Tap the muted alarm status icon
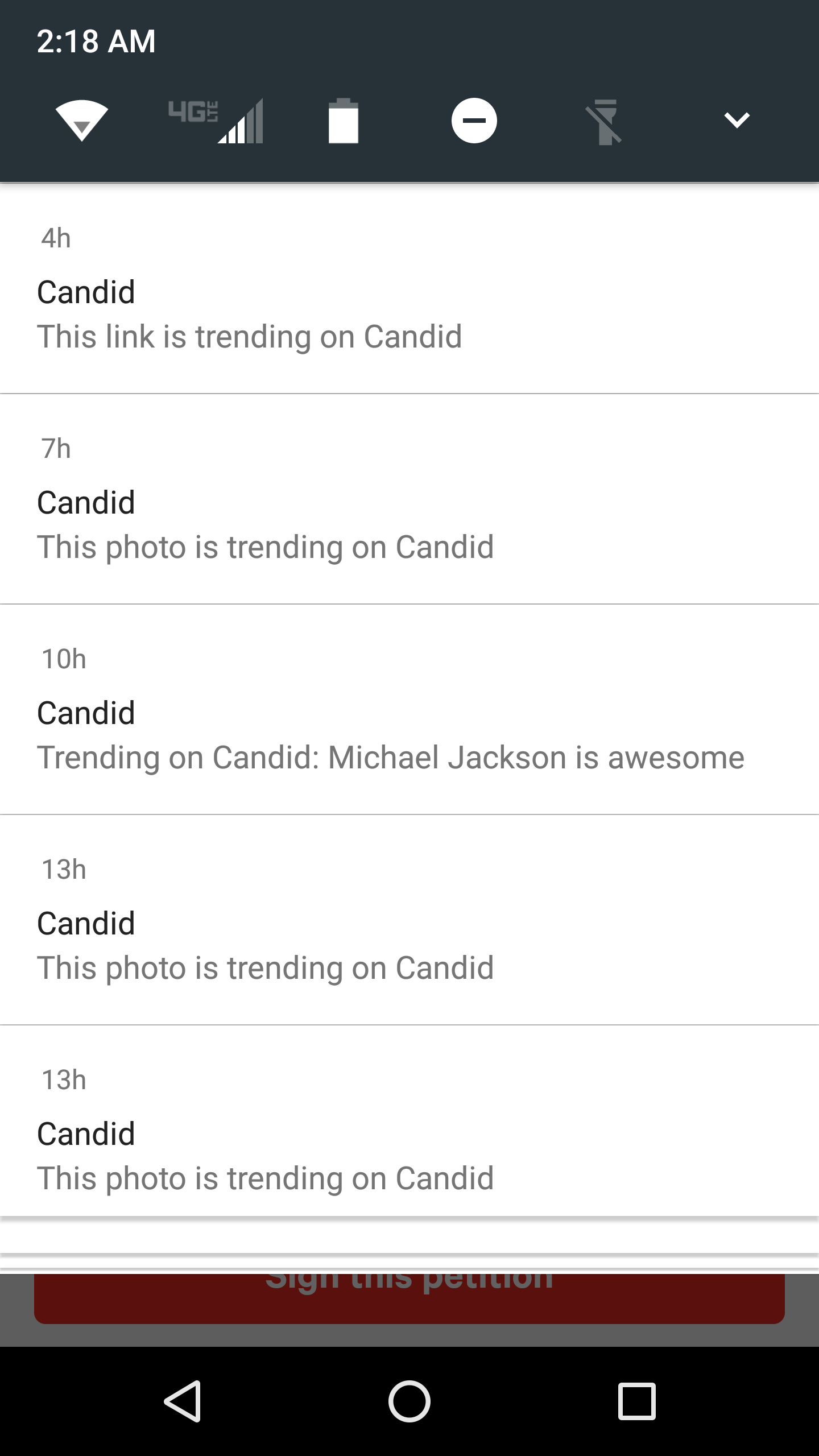The width and height of the screenshot is (819, 1456). click(x=605, y=120)
